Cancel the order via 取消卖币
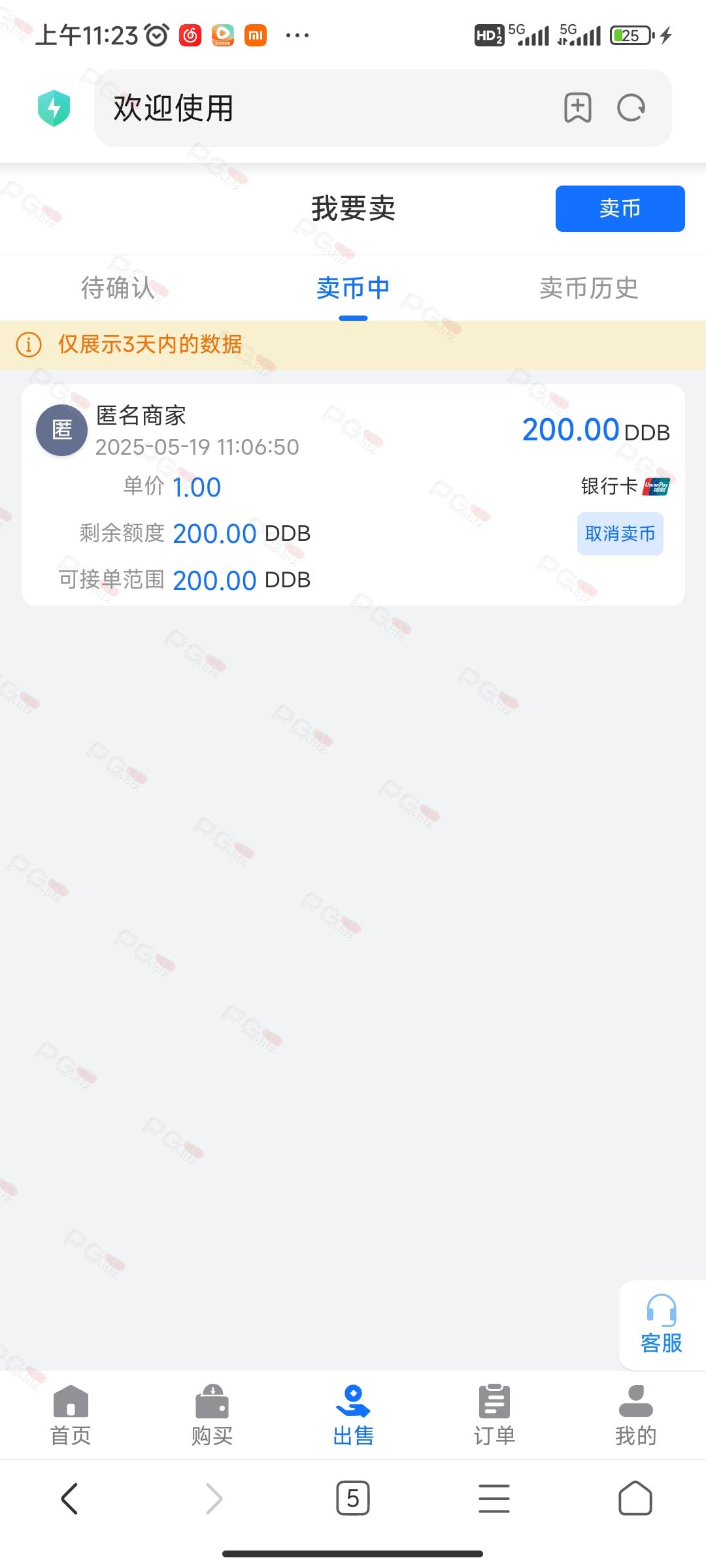 coord(620,534)
